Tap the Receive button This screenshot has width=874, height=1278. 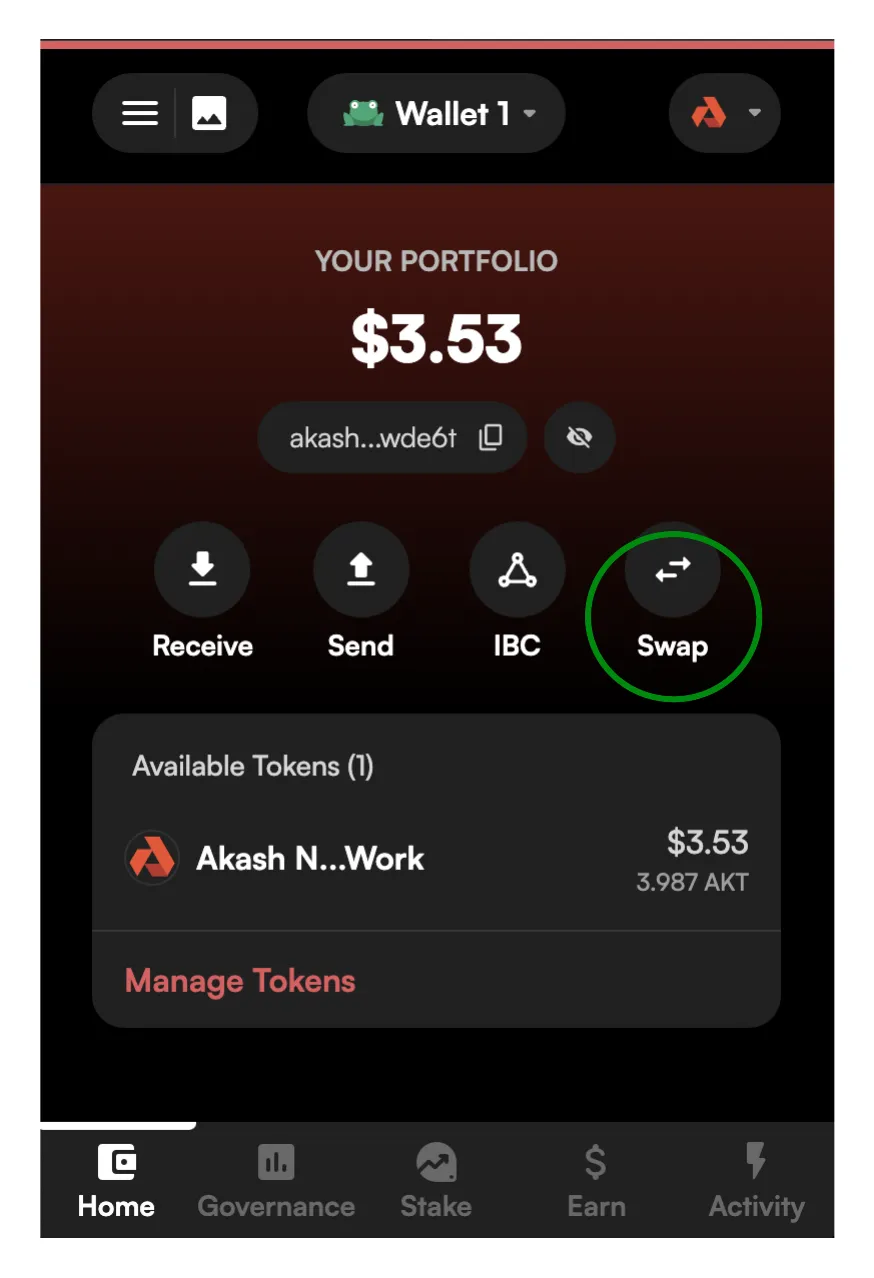[202, 571]
